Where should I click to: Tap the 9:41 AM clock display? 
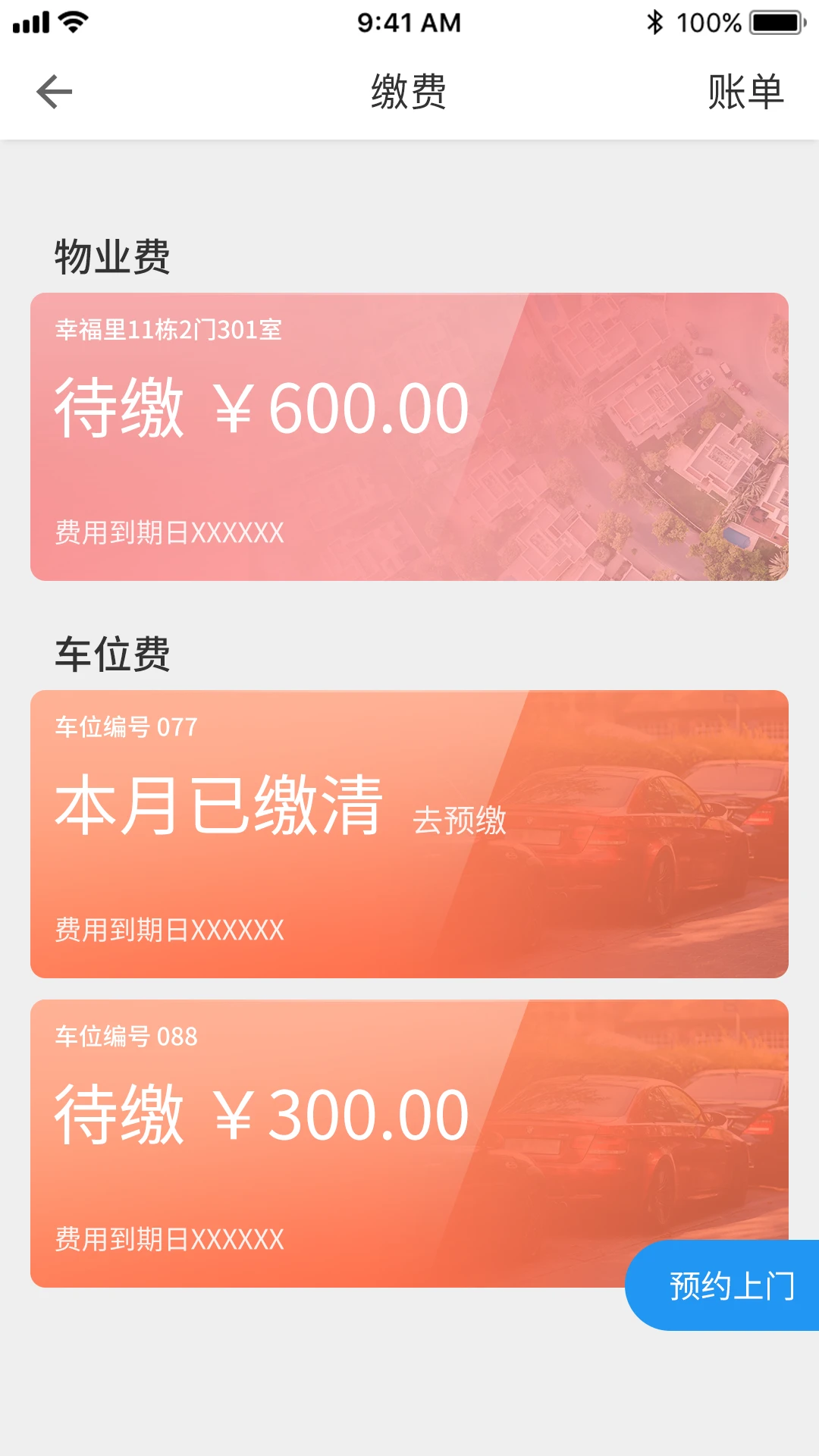pyautogui.click(x=409, y=23)
